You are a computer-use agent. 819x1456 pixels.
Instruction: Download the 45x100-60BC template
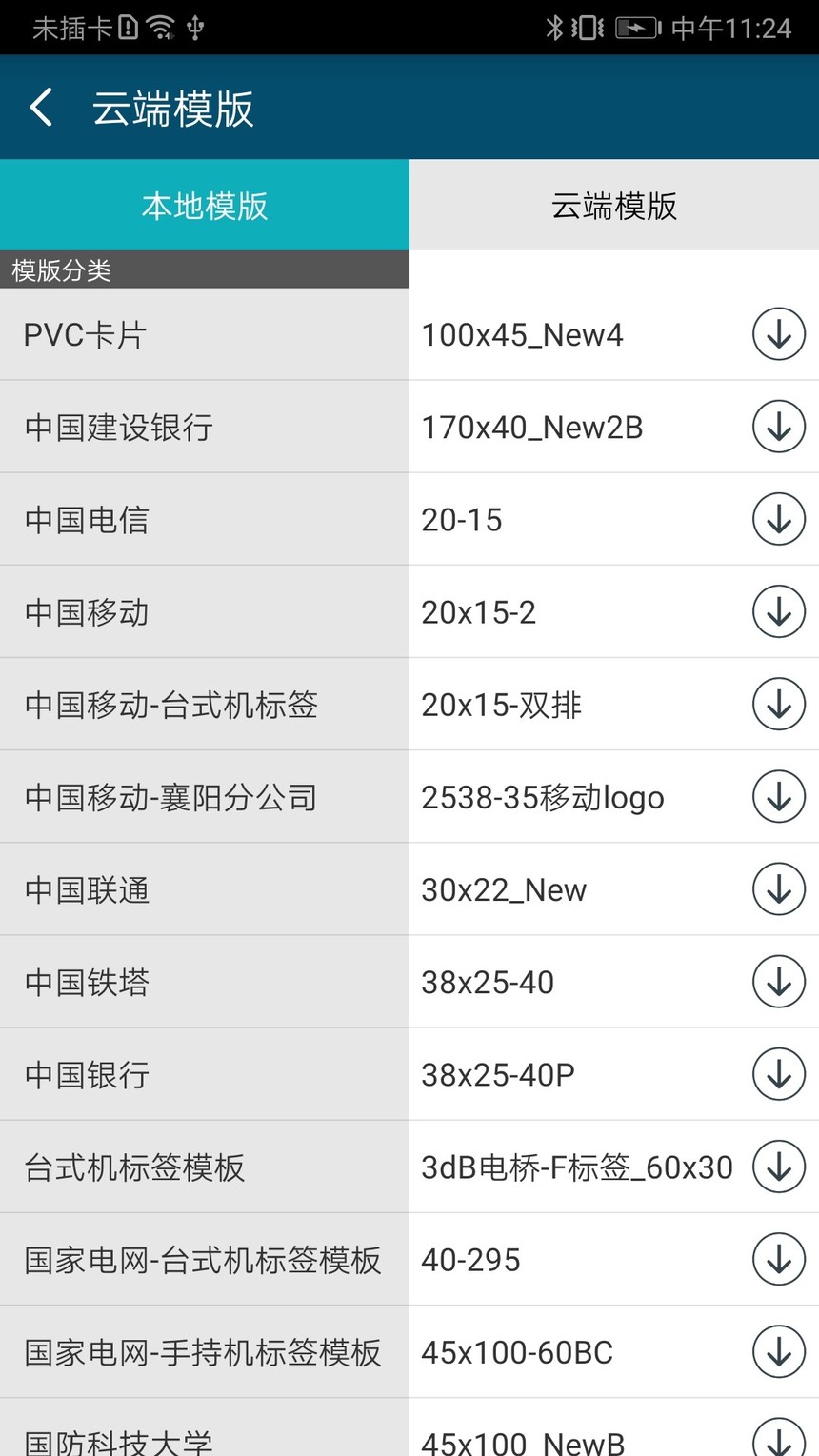779,1351
